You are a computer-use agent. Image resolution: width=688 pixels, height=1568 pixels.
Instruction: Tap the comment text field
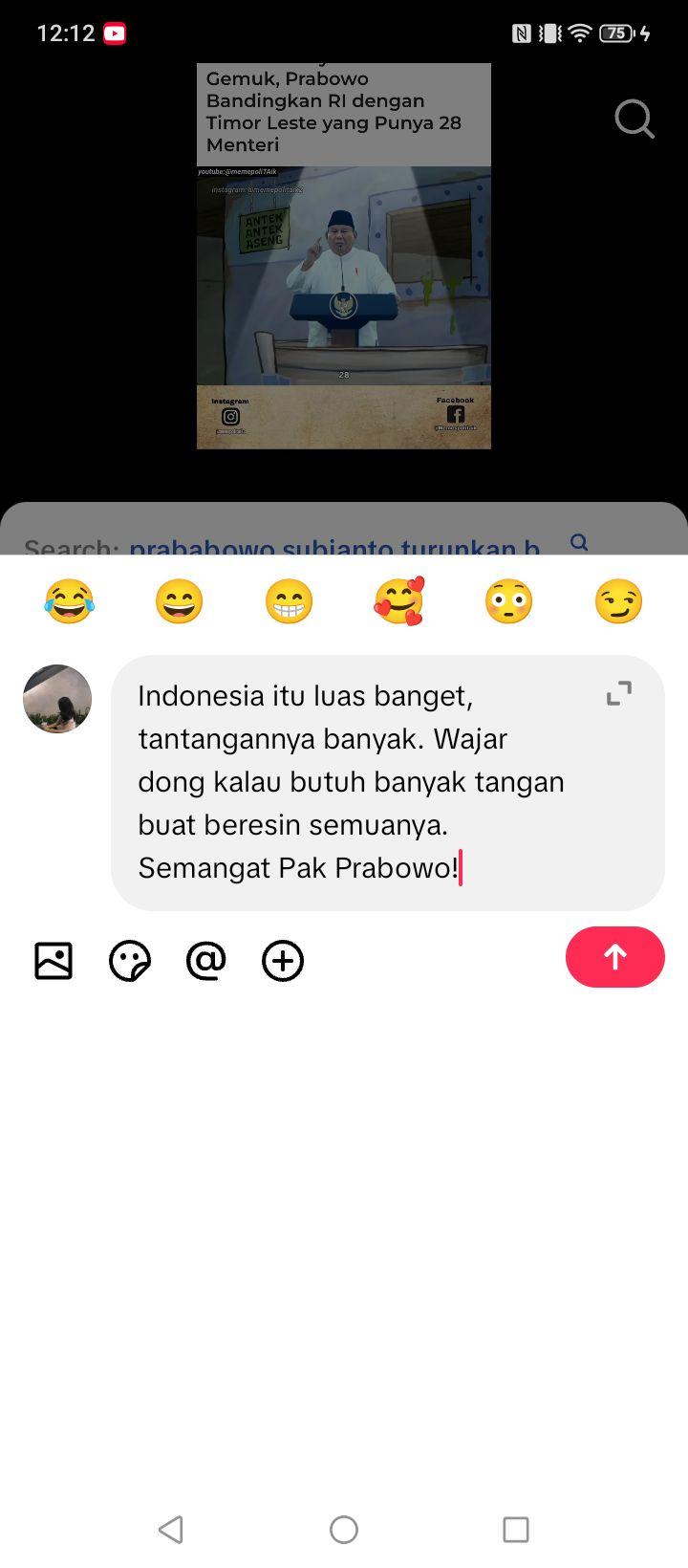(x=388, y=782)
